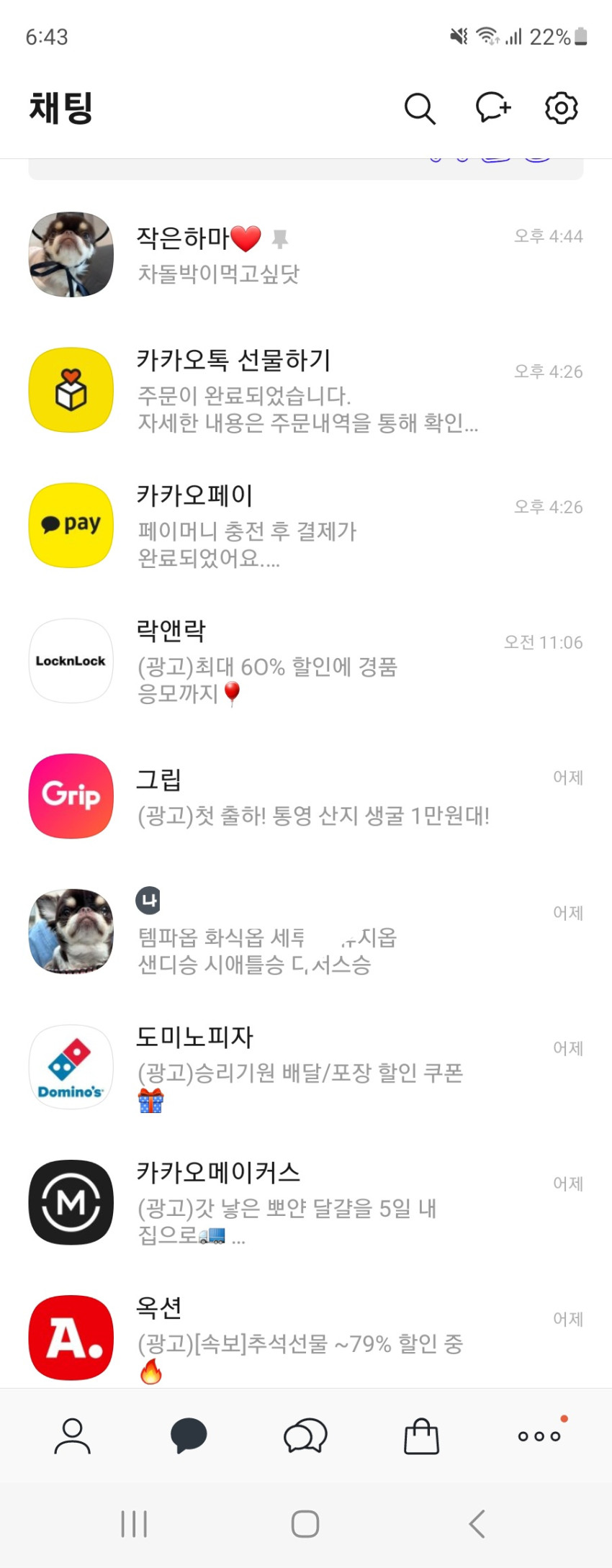Open the 도미노피자 chat
The image size is (612, 1568).
(306, 1067)
